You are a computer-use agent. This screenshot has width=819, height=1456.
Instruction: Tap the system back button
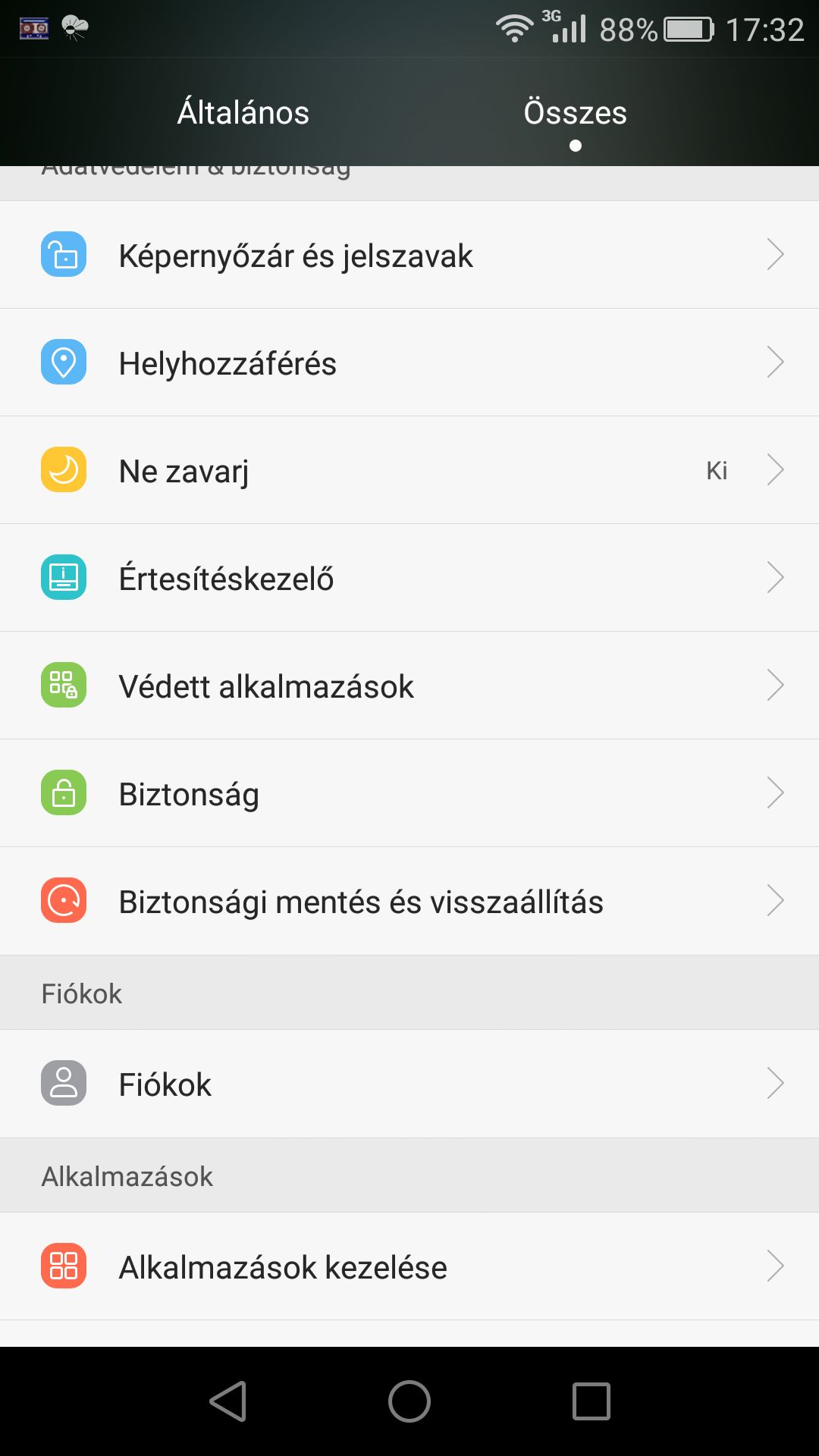228,1401
